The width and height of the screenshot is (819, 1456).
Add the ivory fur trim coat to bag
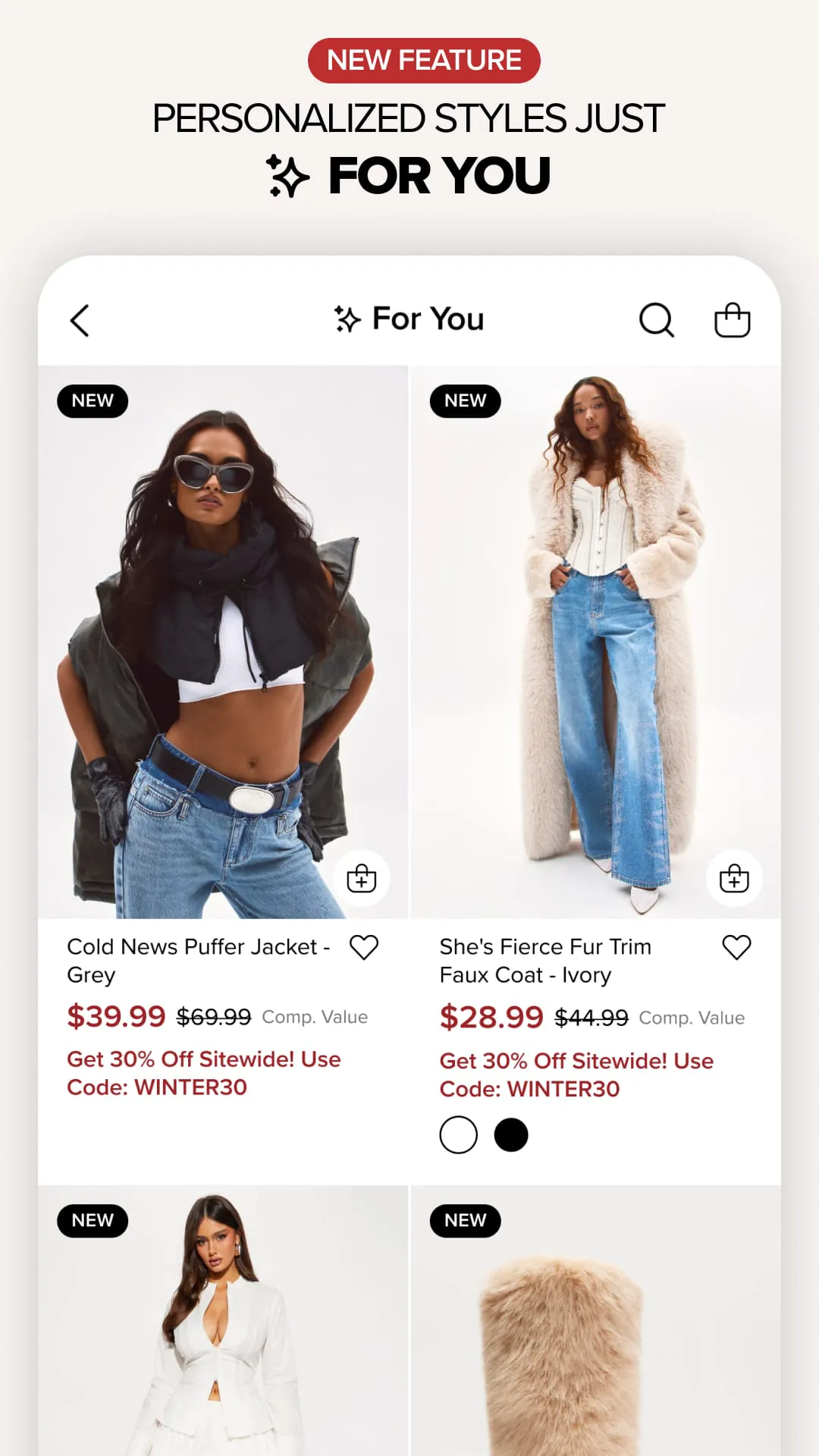(734, 878)
